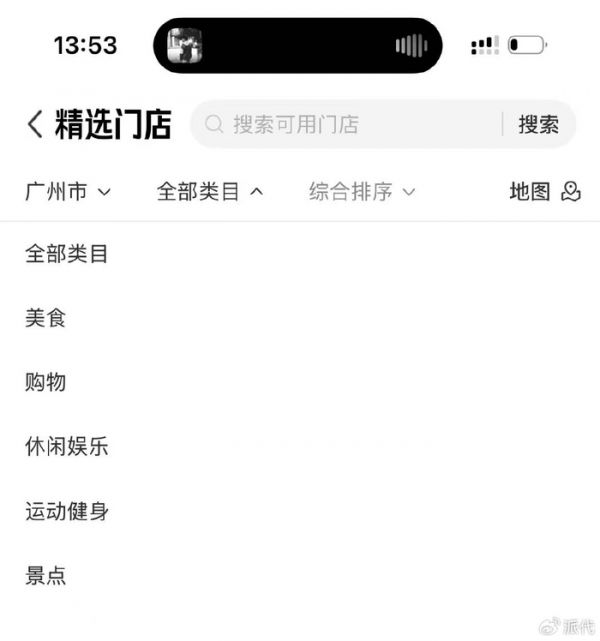Select 全部类目 in the category list
Image resolution: width=600 pixels, height=641 pixels.
66,254
